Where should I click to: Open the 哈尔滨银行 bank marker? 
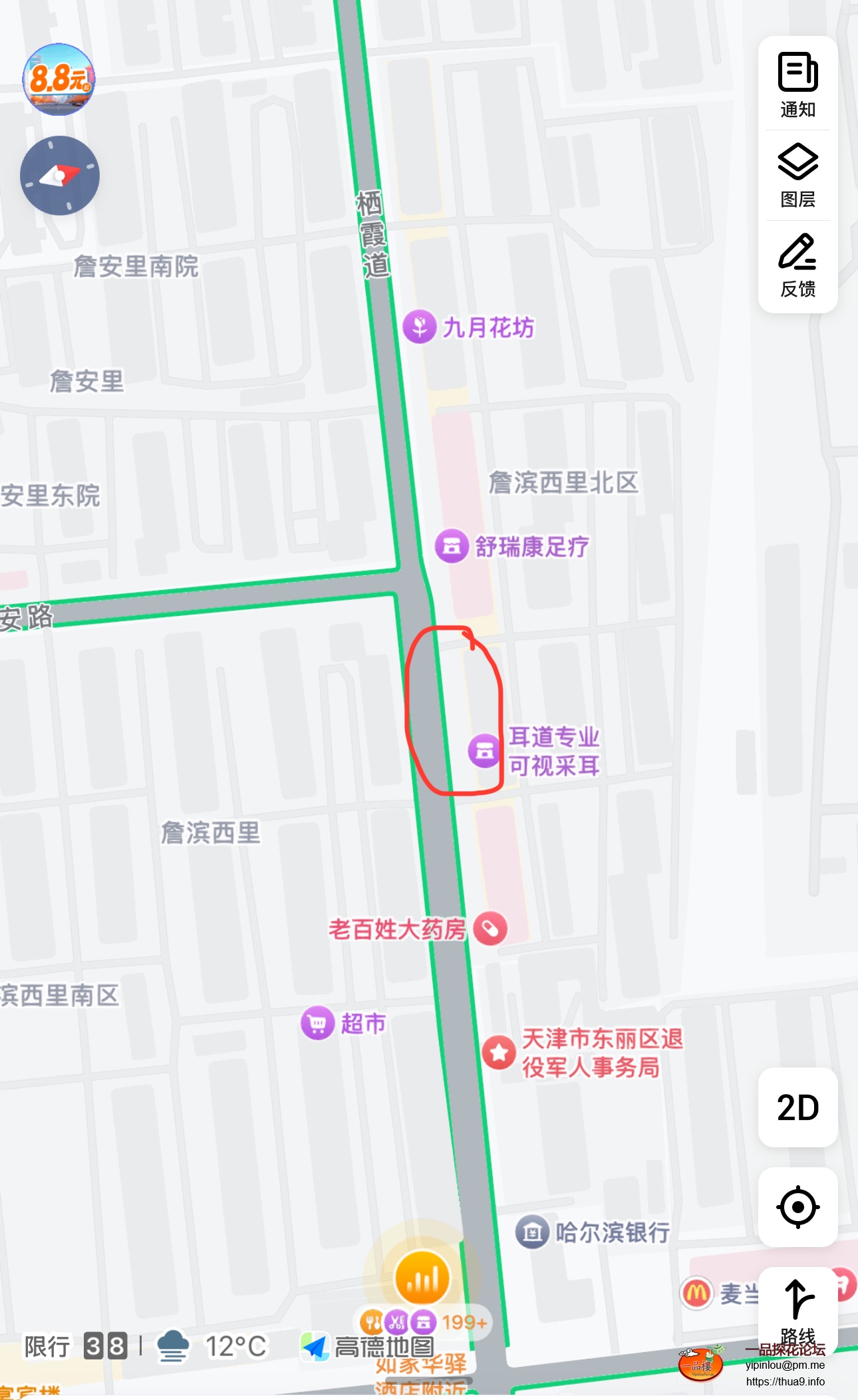[532, 1232]
